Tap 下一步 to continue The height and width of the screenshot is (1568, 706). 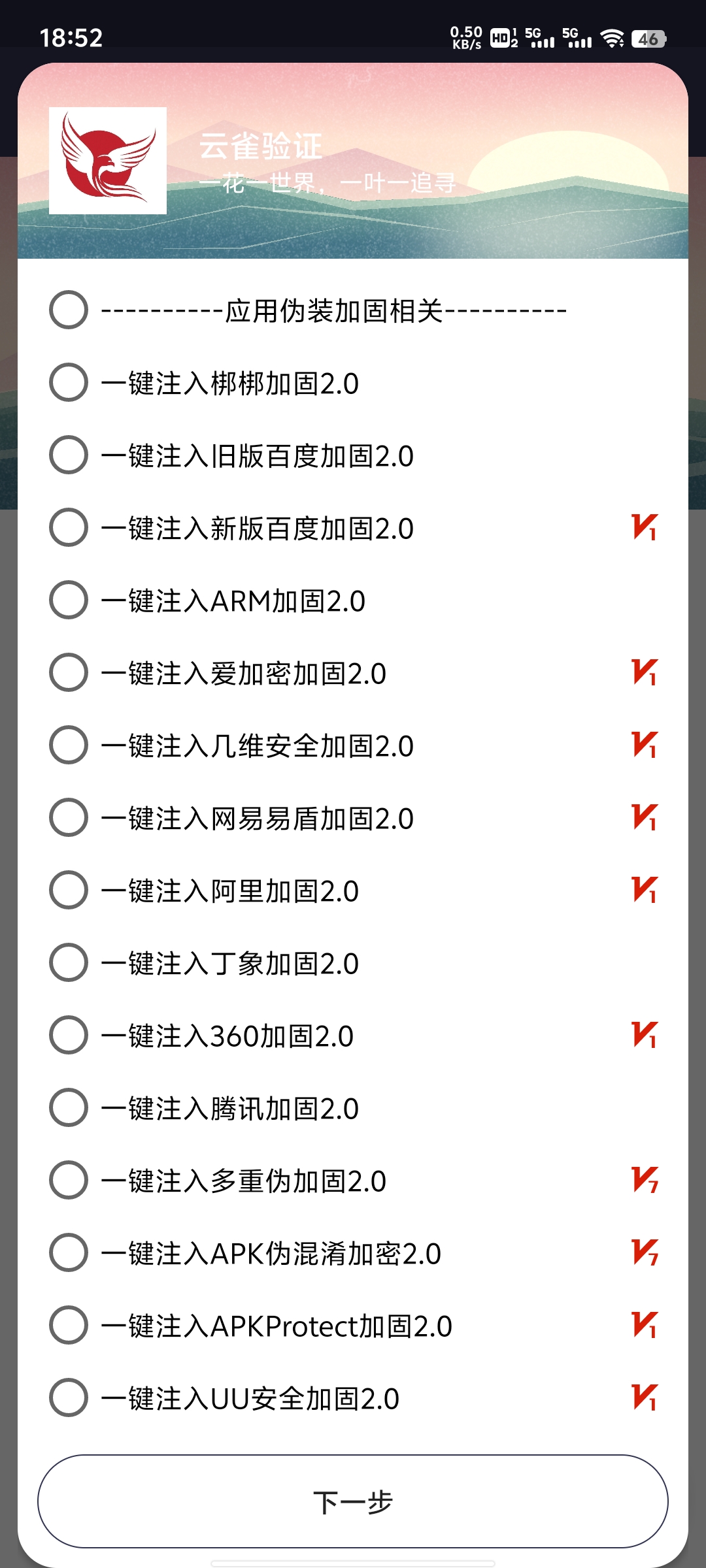(353, 1501)
